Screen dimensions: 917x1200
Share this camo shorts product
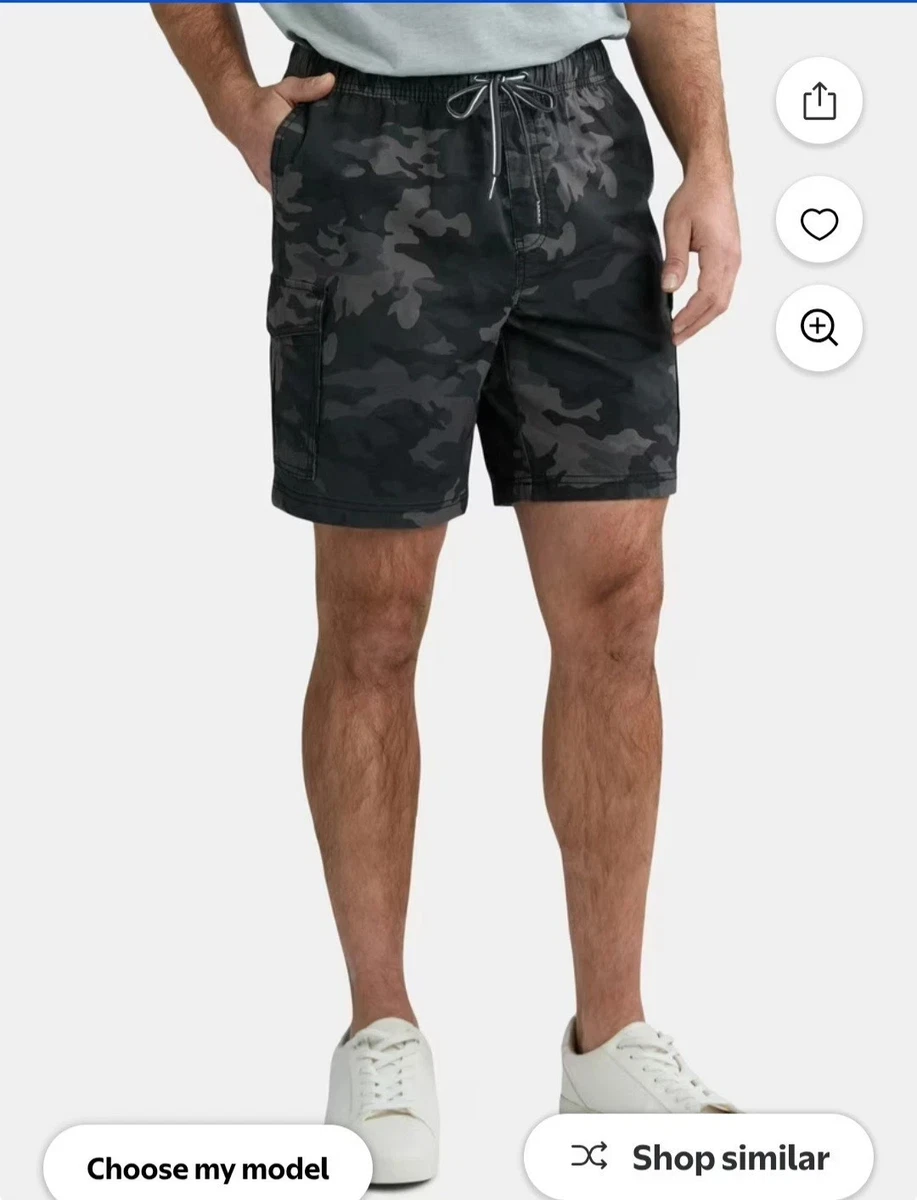(x=819, y=101)
